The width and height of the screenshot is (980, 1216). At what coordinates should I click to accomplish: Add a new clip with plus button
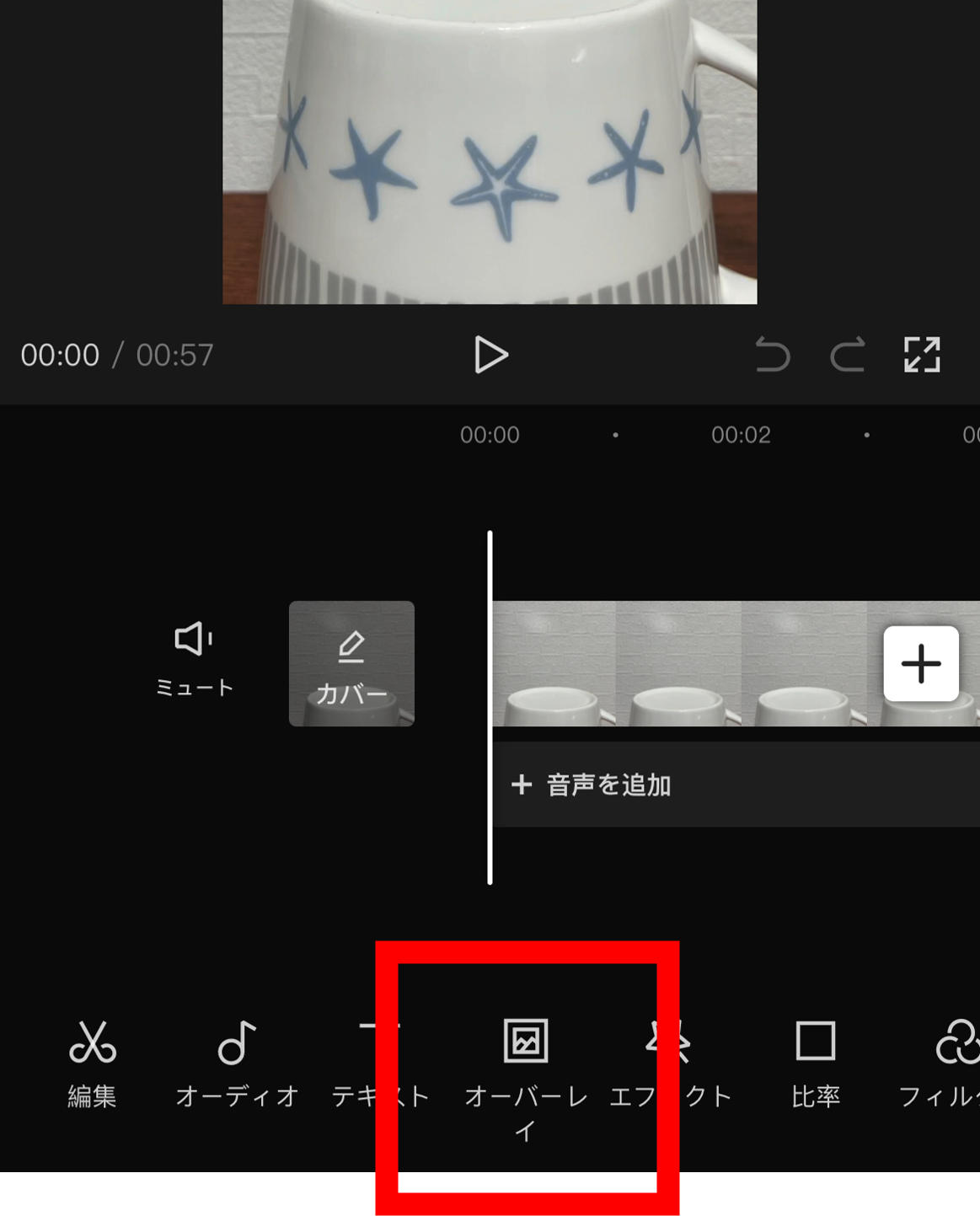921,664
